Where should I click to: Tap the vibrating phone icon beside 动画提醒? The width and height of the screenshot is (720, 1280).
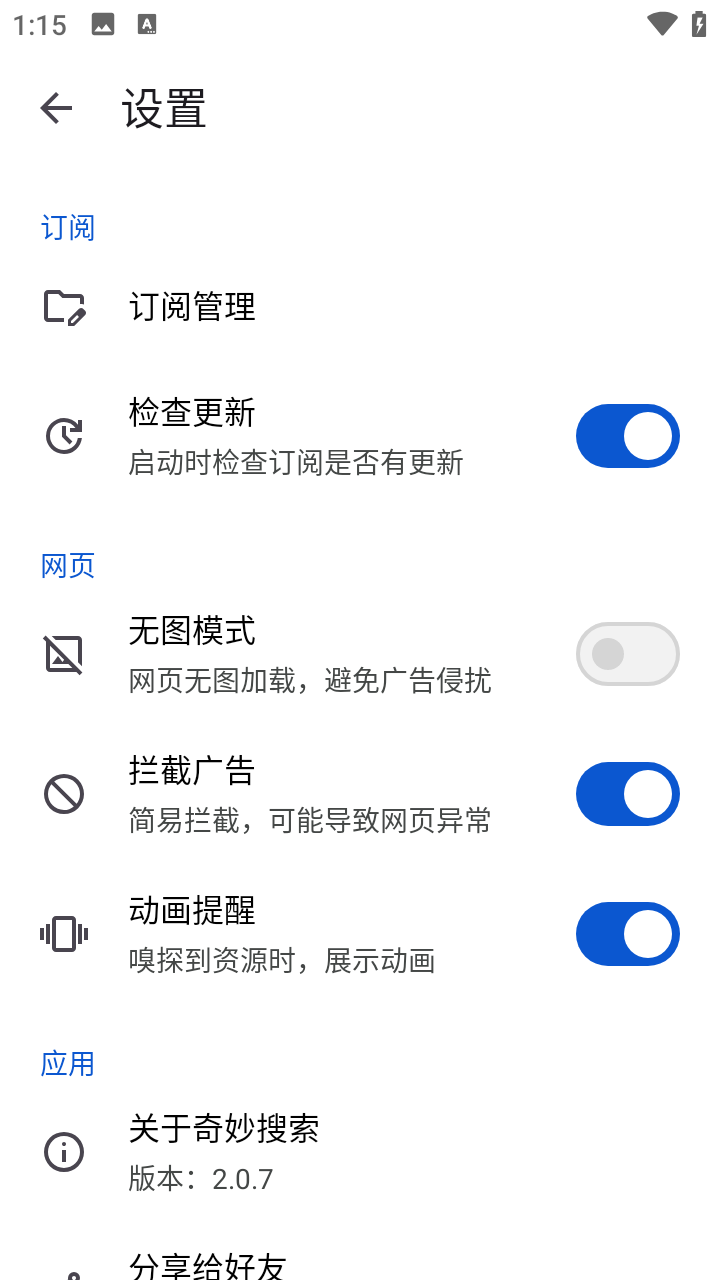[64, 933]
